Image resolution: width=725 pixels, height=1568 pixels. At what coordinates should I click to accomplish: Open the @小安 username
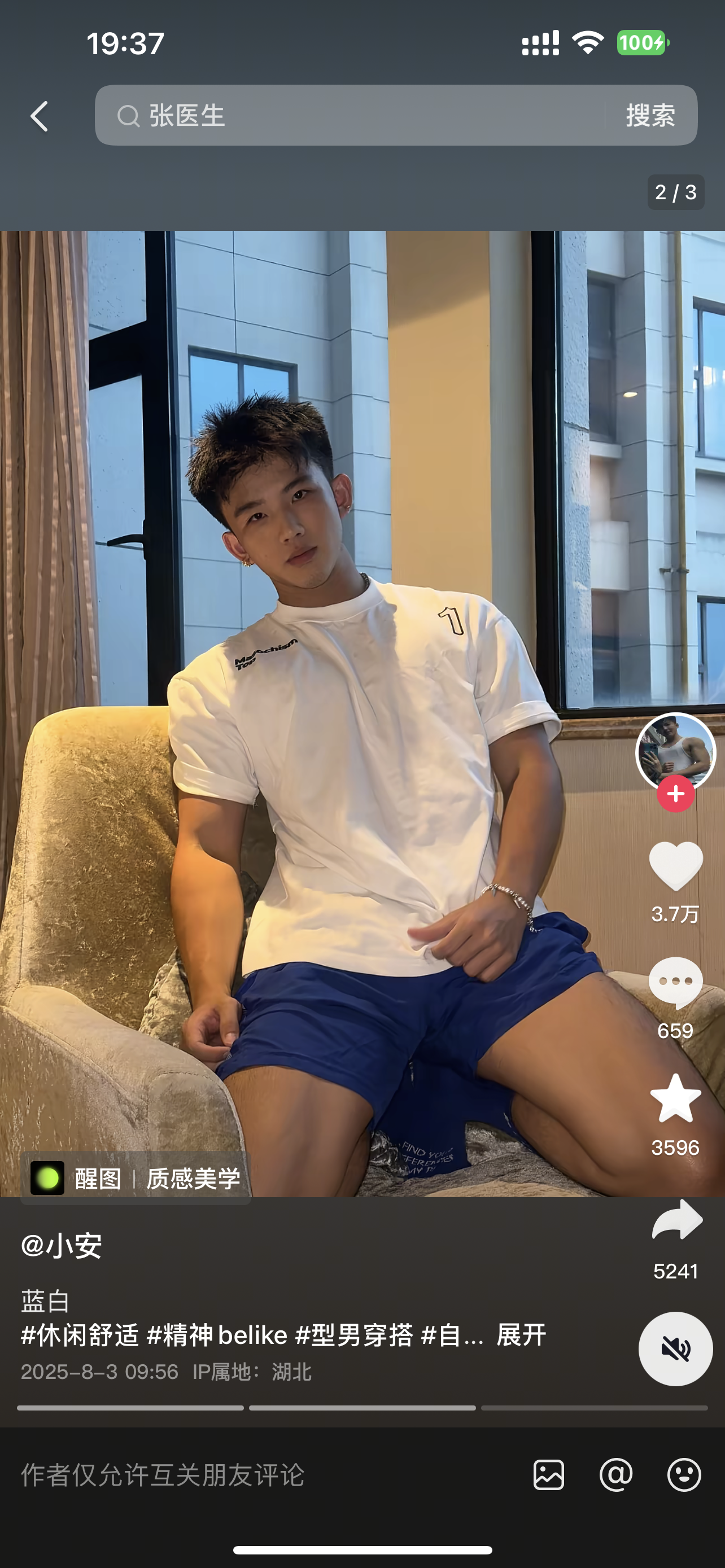61,1245
